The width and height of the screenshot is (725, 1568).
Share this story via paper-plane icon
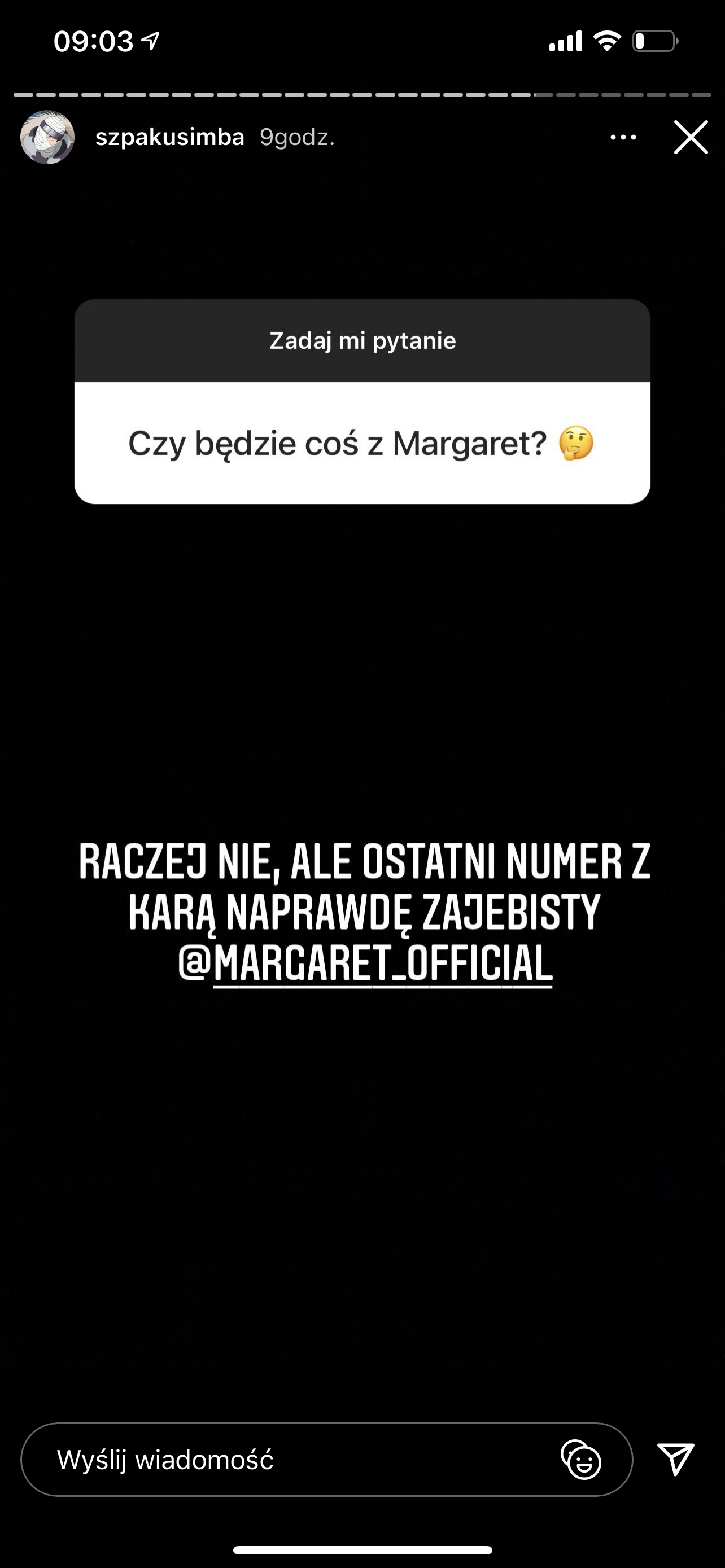[676, 1458]
